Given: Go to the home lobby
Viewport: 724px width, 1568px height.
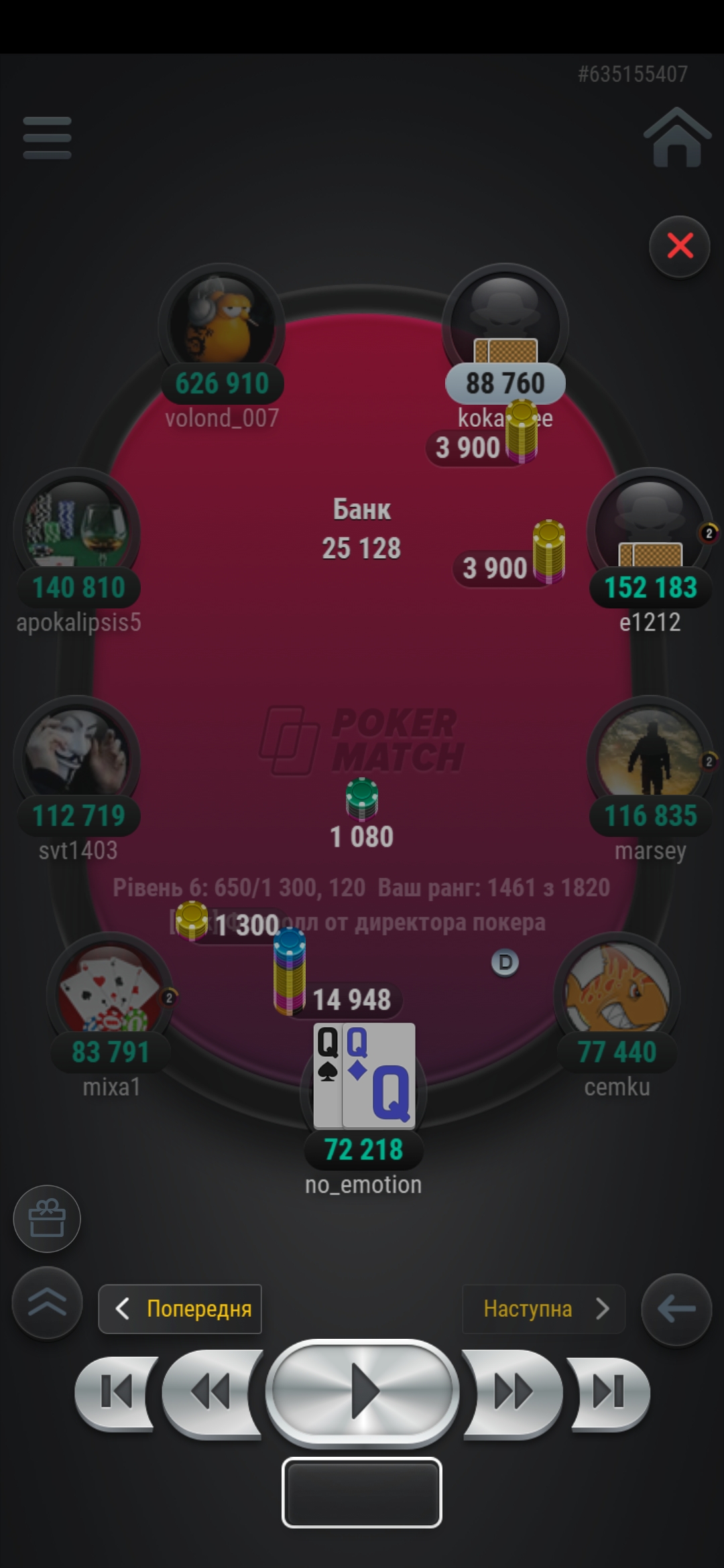Looking at the screenshot, I should (x=677, y=137).
